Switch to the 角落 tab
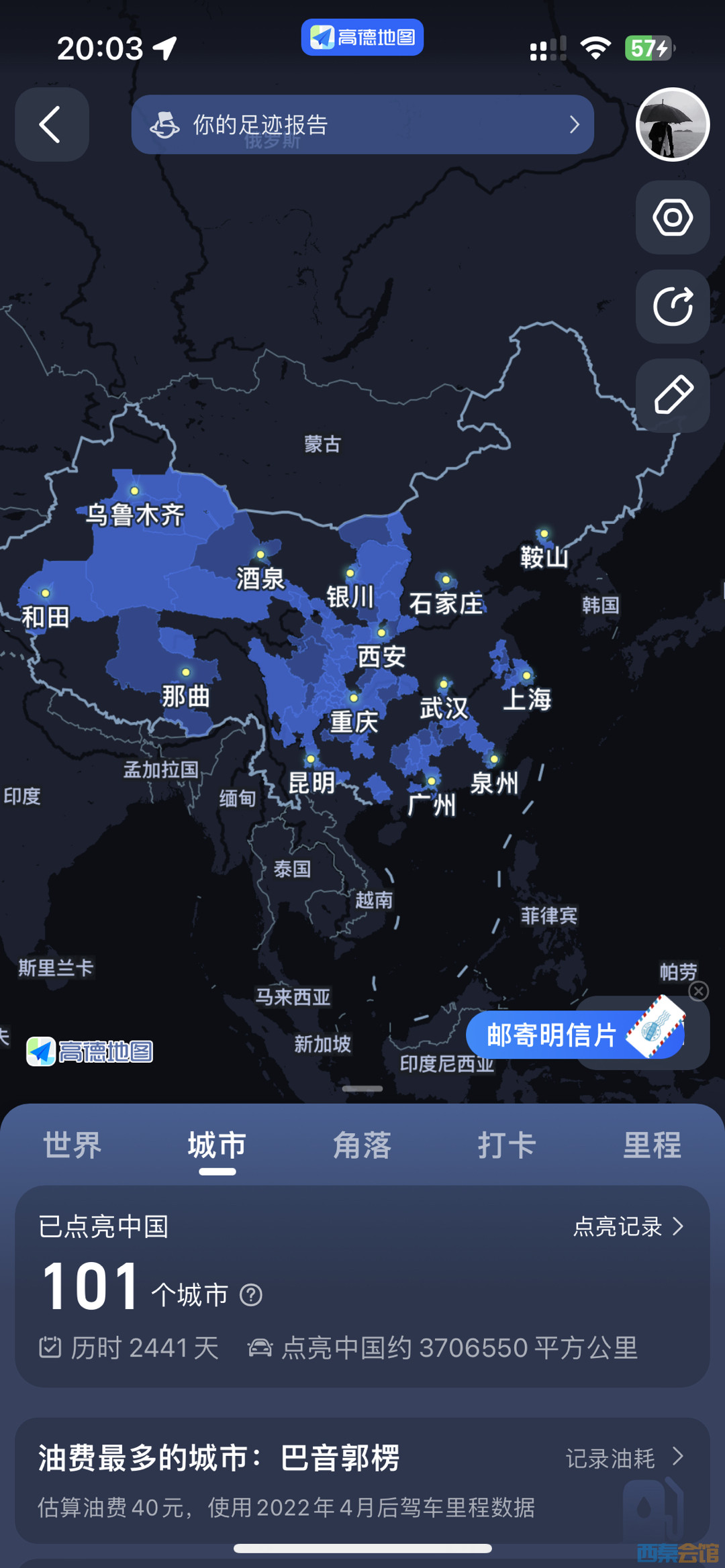Viewport: 725px width, 1568px height. coord(362,1145)
